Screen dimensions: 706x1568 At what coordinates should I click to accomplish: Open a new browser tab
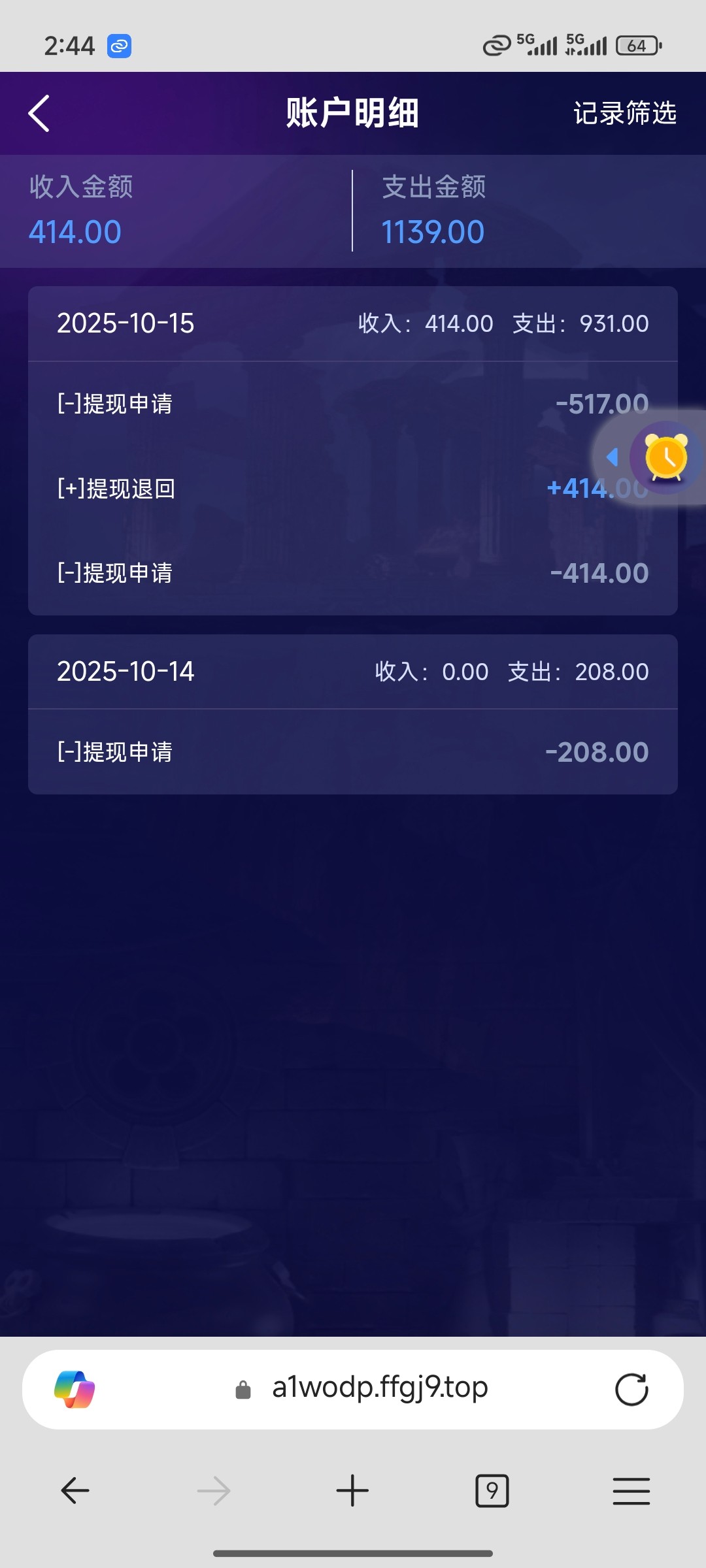point(352,1491)
